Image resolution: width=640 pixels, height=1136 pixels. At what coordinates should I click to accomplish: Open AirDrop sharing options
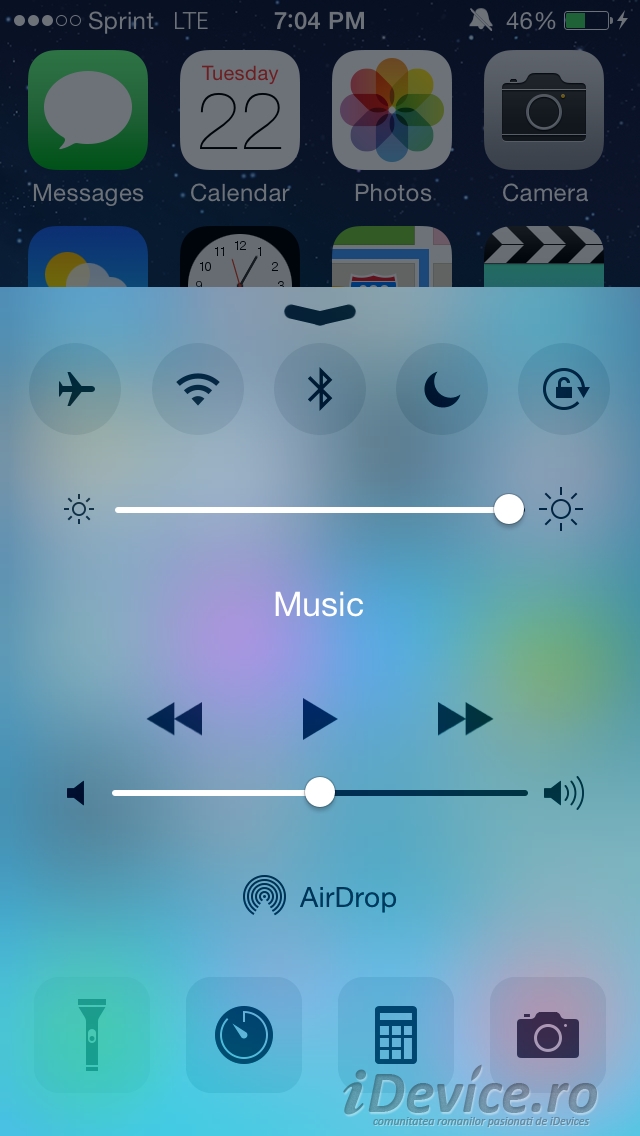320,896
